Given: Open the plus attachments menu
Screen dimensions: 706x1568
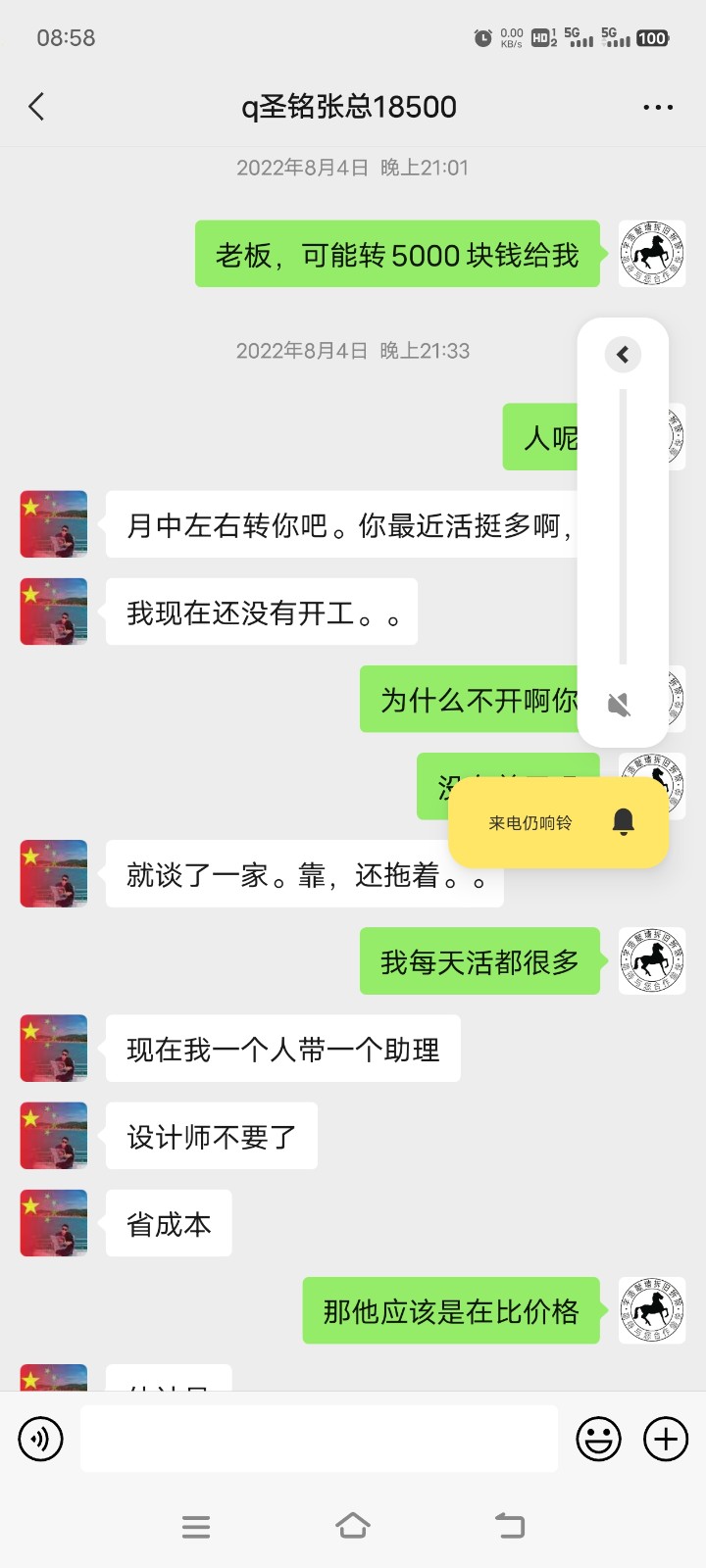Looking at the screenshot, I should (x=666, y=1439).
